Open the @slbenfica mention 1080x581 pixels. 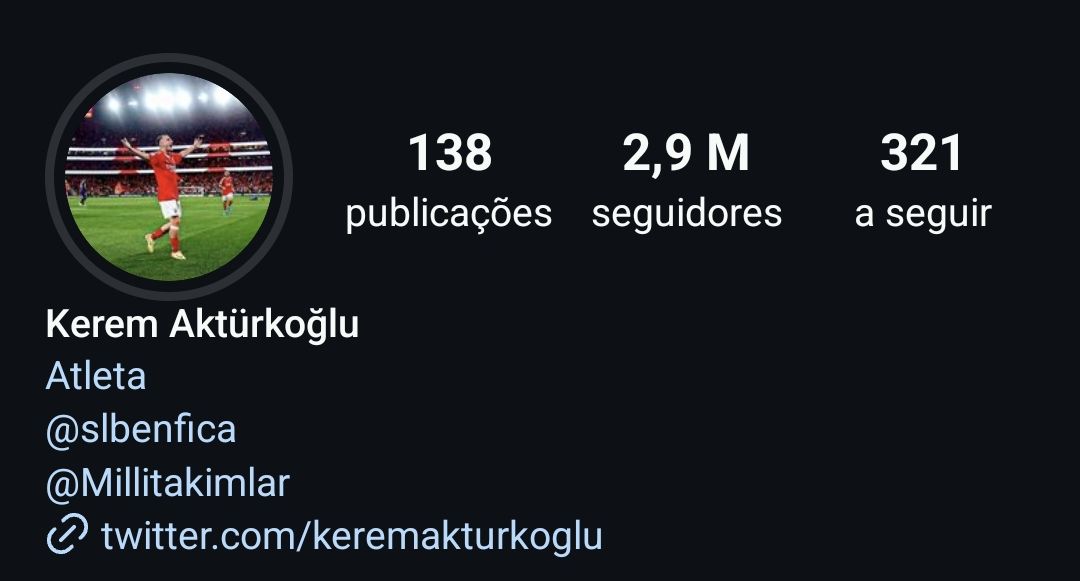coord(141,429)
